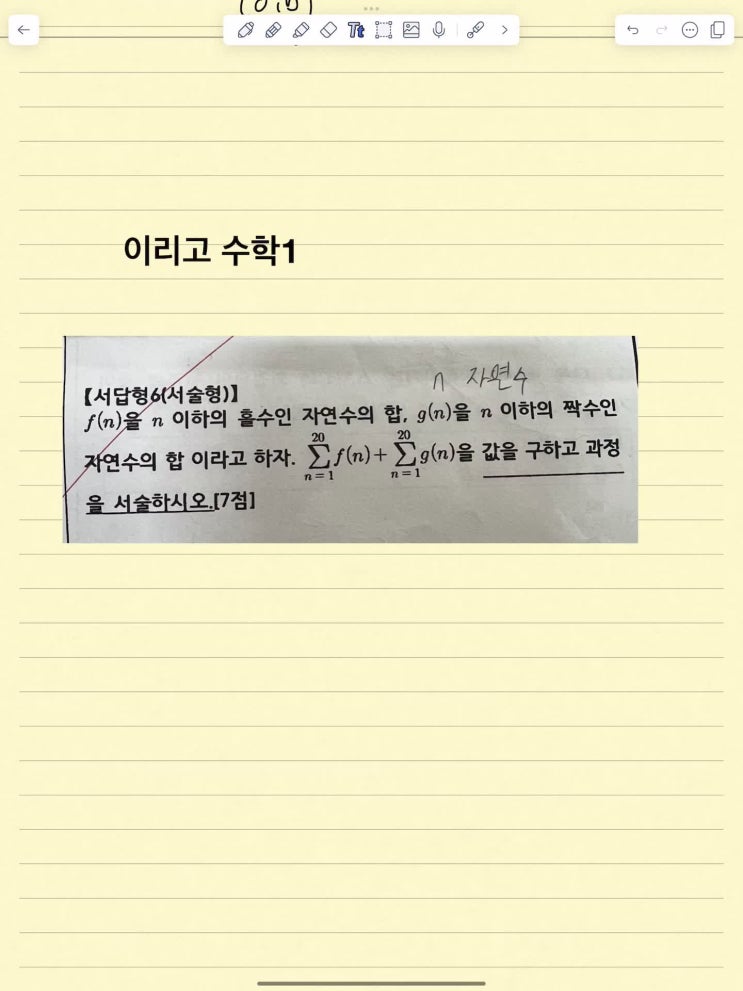The width and height of the screenshot is (743, 991).
Task: Open the more options ellipsis menu
Action: (689, 30)
